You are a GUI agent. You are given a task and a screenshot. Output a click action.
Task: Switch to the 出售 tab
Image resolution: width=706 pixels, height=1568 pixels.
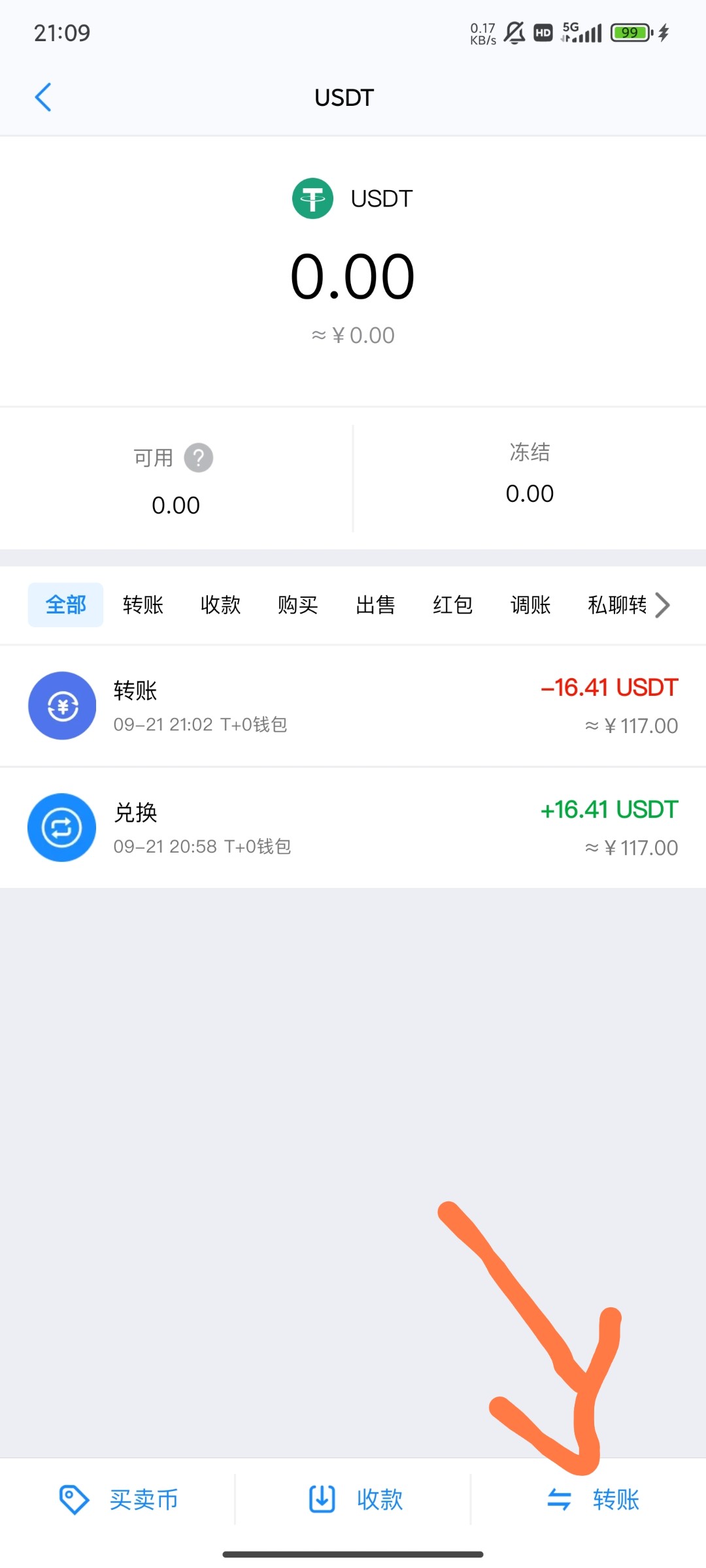coord(375,605)
